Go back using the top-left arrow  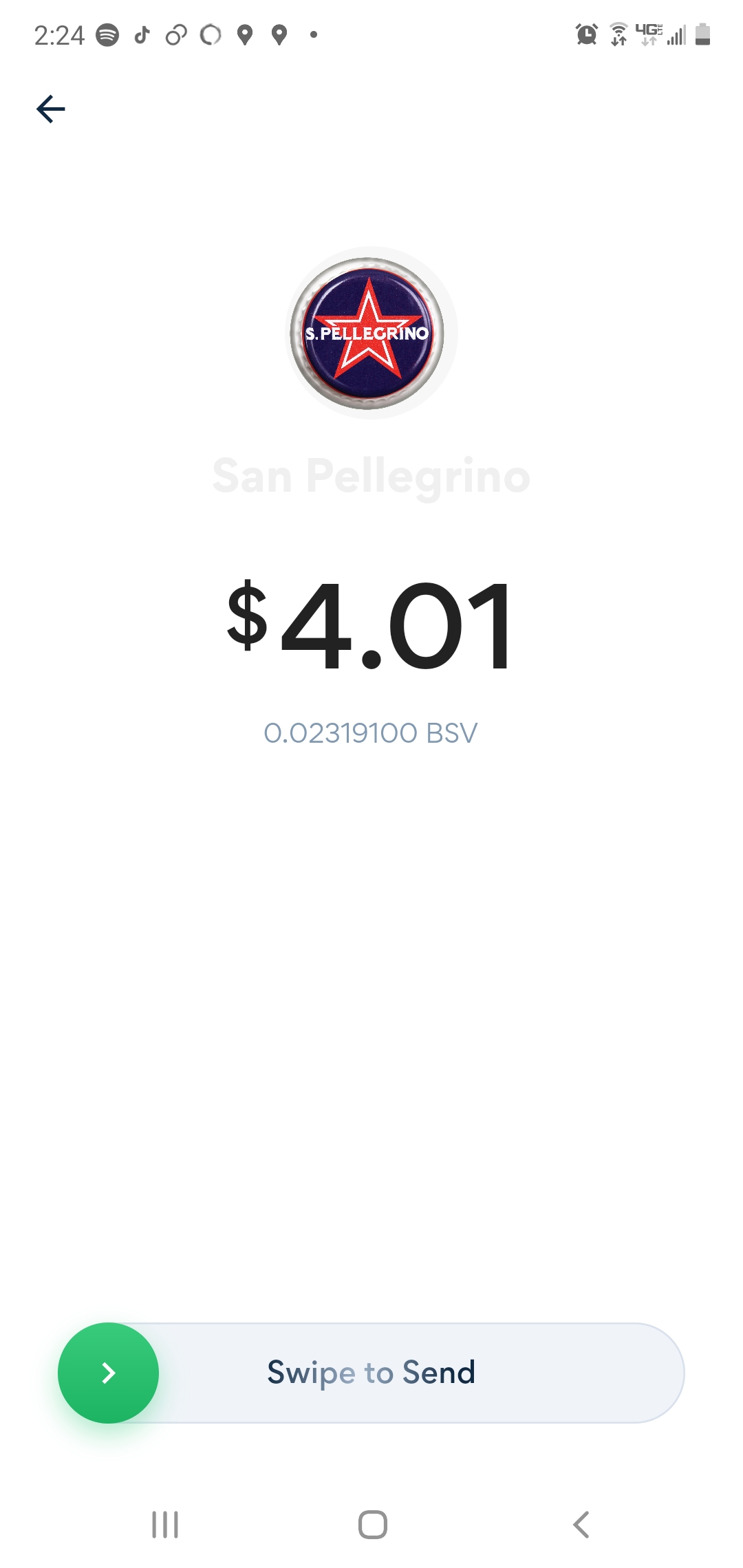click(50, 109)
